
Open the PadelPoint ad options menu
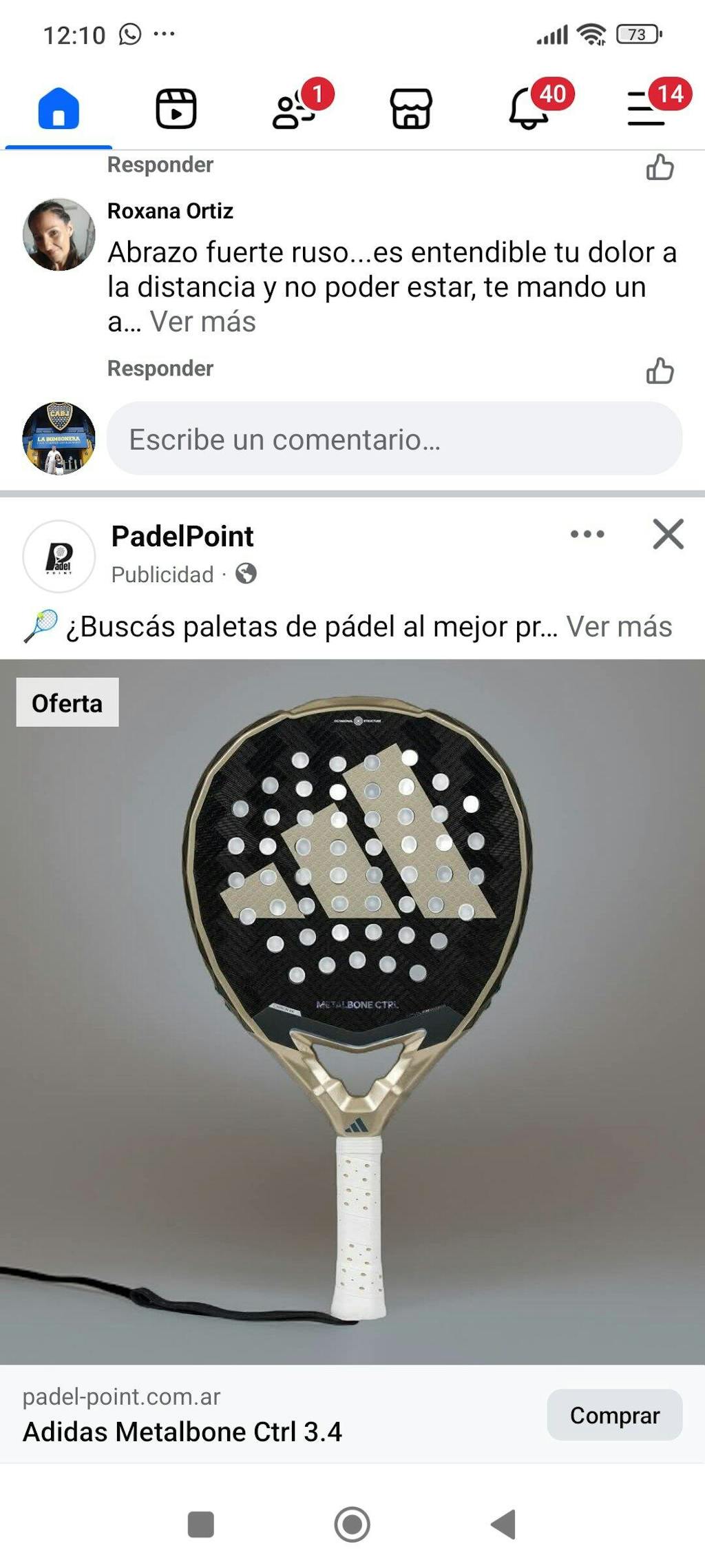tap(587, 534)
